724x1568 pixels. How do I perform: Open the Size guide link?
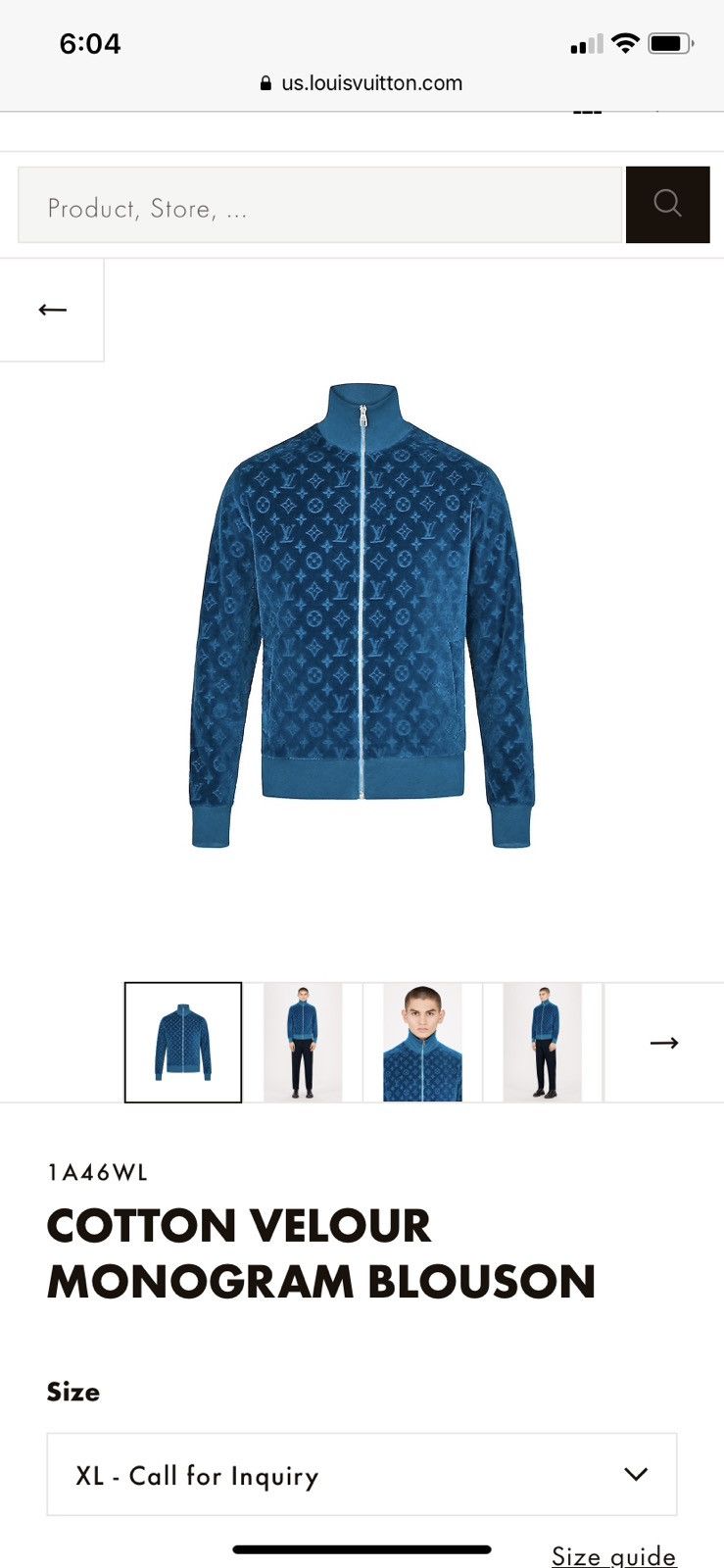614,1555
